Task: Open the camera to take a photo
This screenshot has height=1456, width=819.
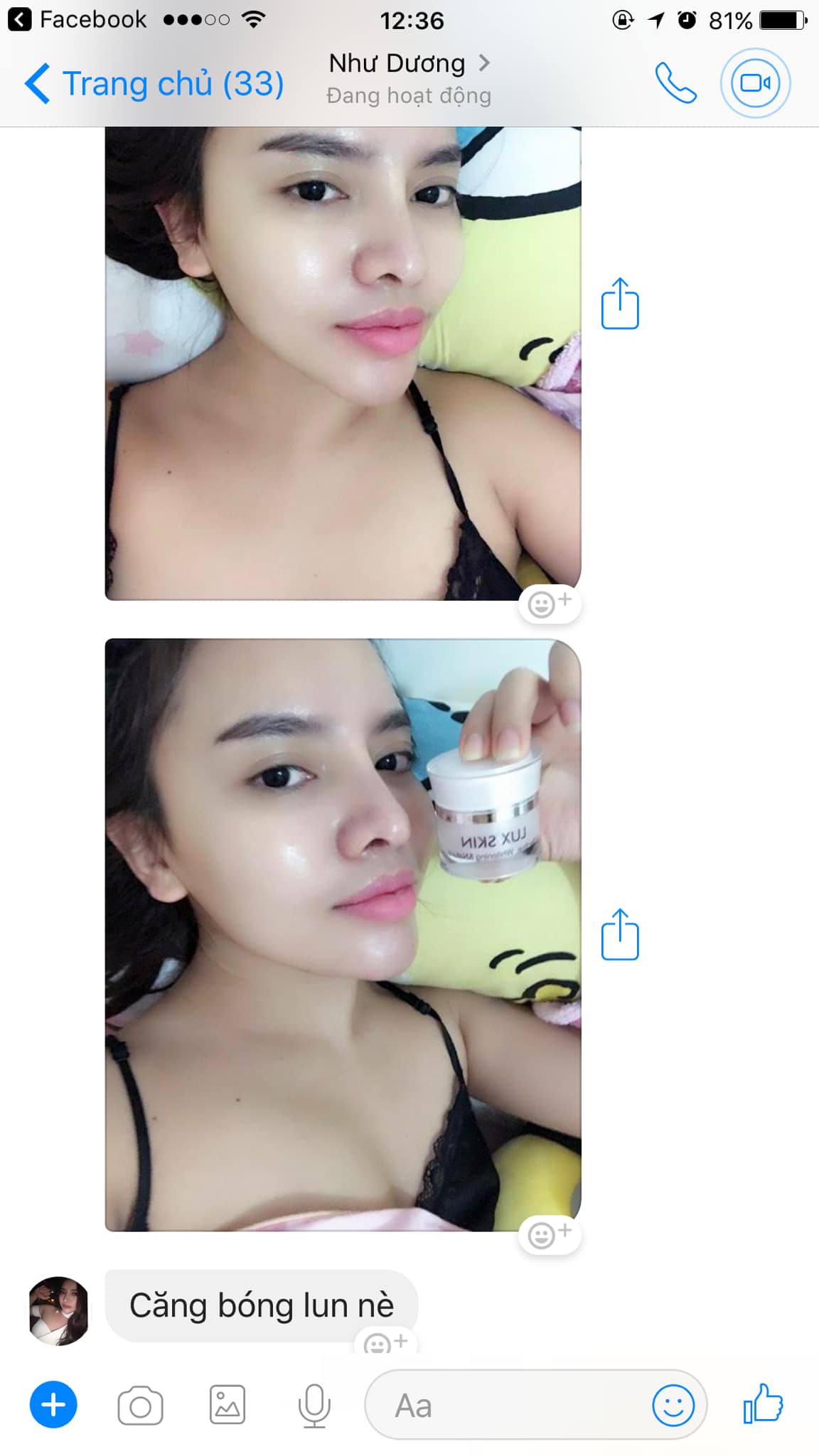Action: click(x=140, y=1406)
